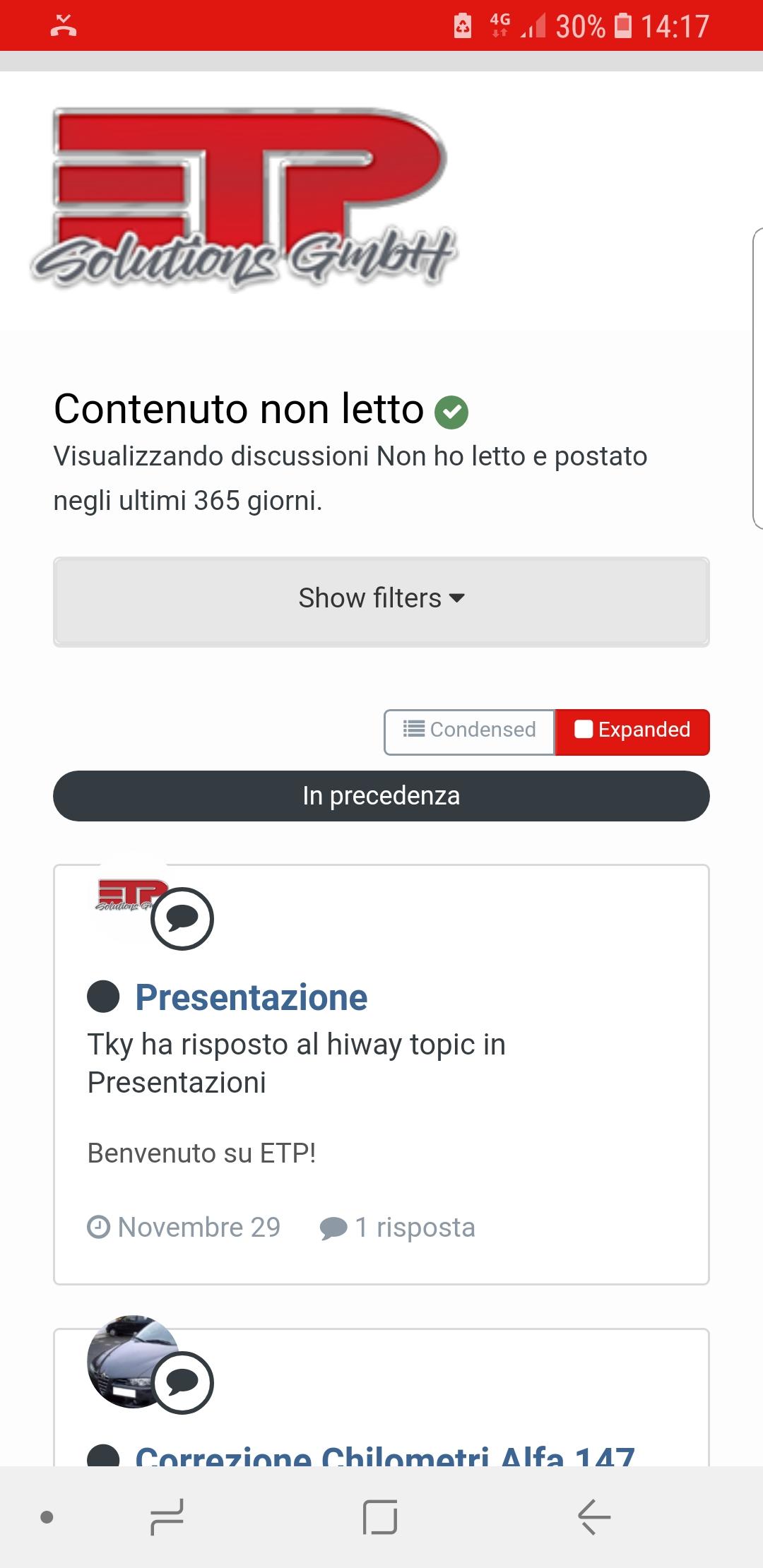Go back using the system back button
This screenshot has width=763, height=1568.
[x=593, y=1516]
